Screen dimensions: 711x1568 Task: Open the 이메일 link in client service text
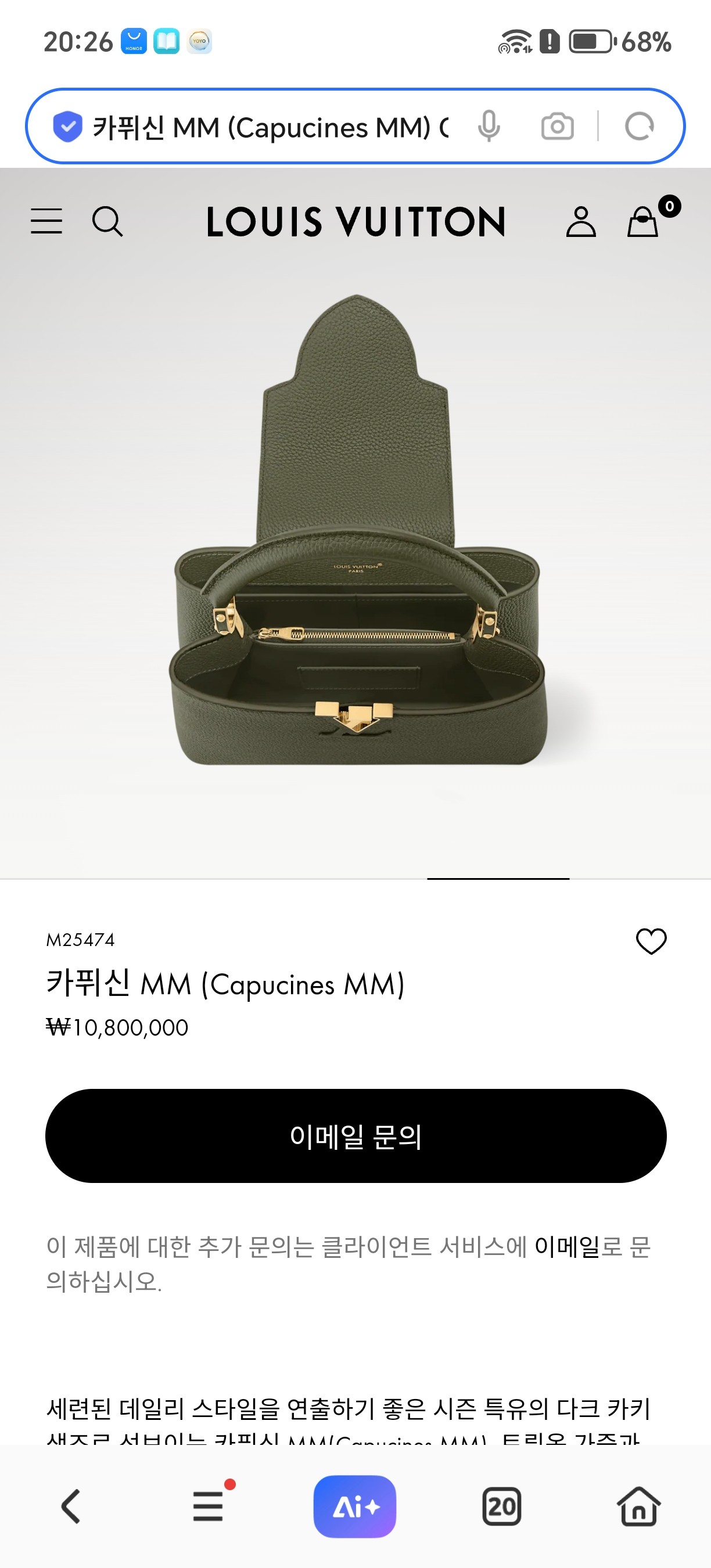click(x=568, y=1247)
